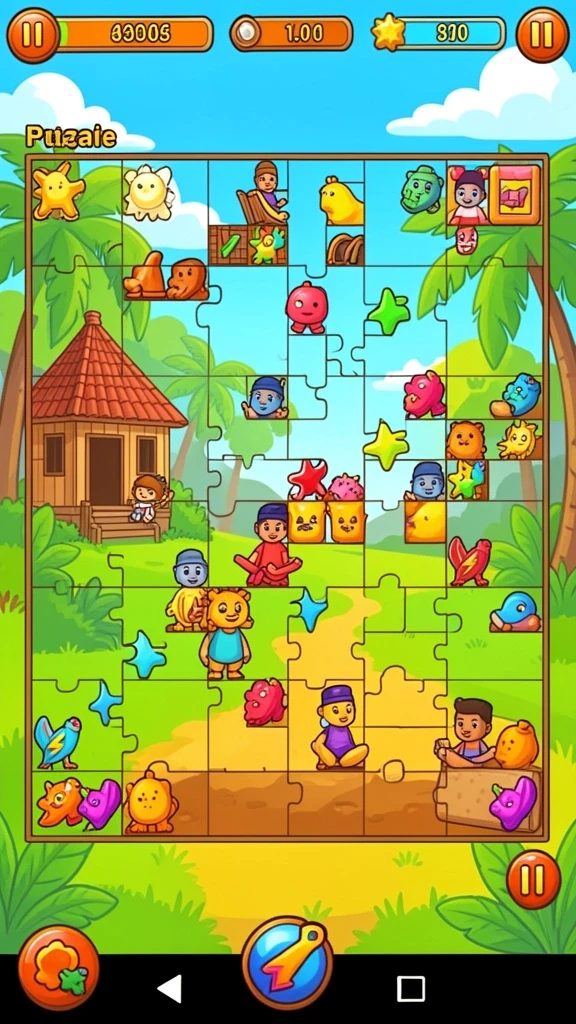Tap the pause button at top left
Screen dimensions: 576x1024
pyautogui.click(x=33, y=35)
